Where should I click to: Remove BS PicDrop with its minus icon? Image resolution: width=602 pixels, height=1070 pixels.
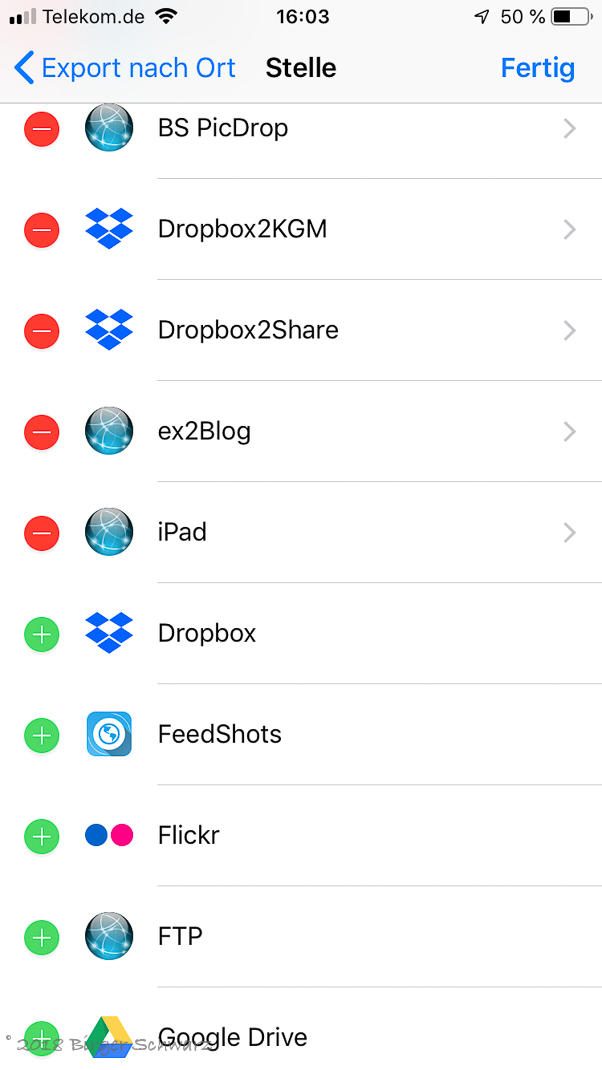click(41, 129)
